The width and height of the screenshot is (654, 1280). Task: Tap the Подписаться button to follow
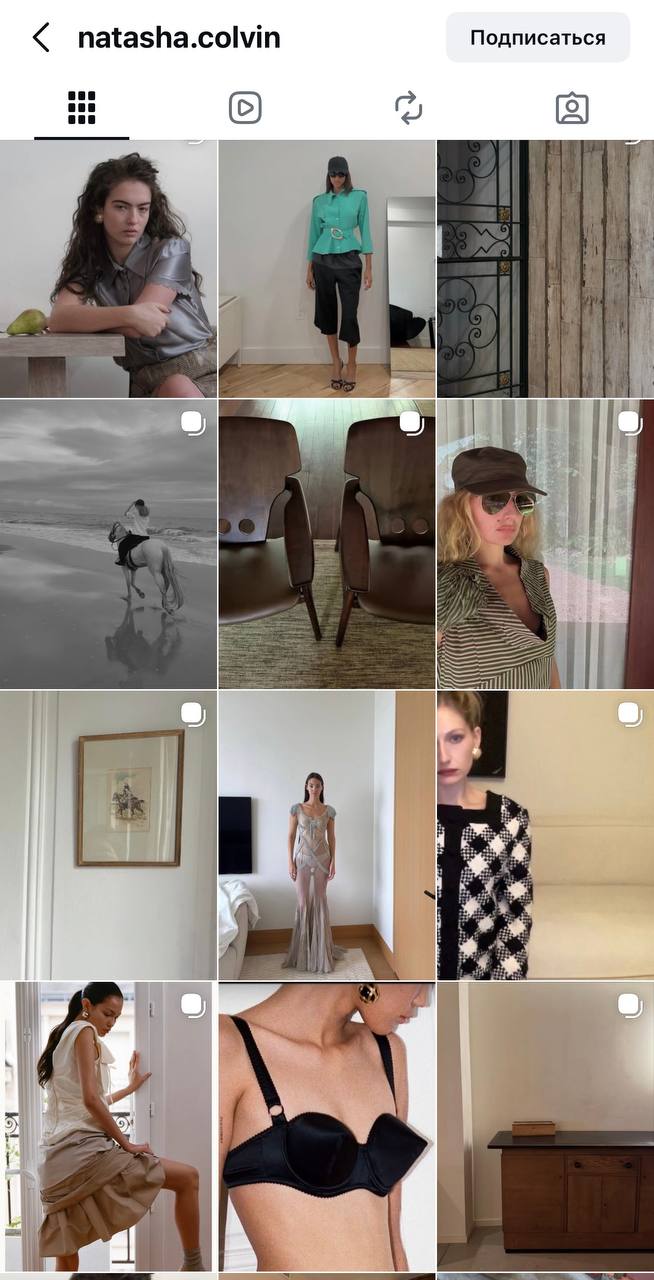(x=538, y=38)
